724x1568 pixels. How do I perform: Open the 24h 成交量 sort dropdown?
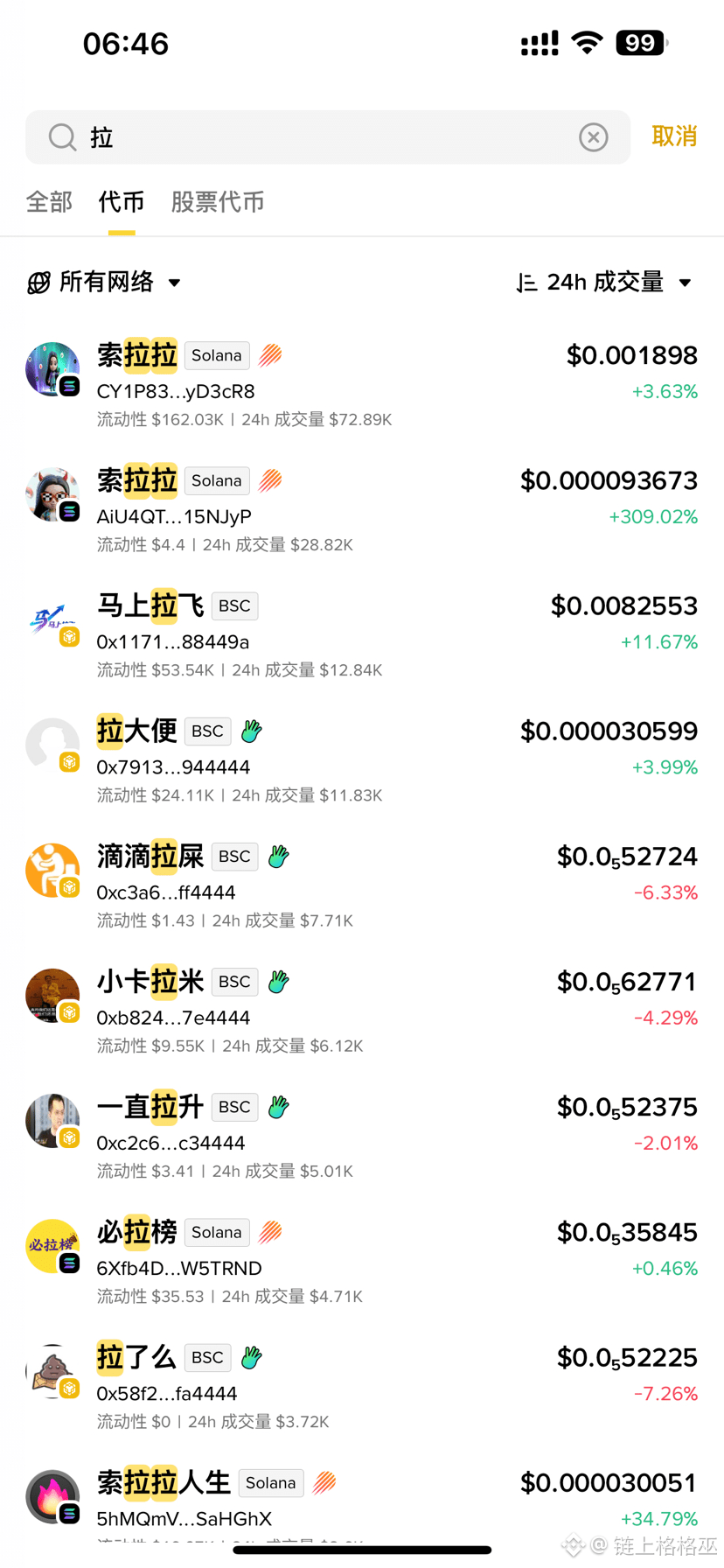pyautogui.click(x=604, y=283)
